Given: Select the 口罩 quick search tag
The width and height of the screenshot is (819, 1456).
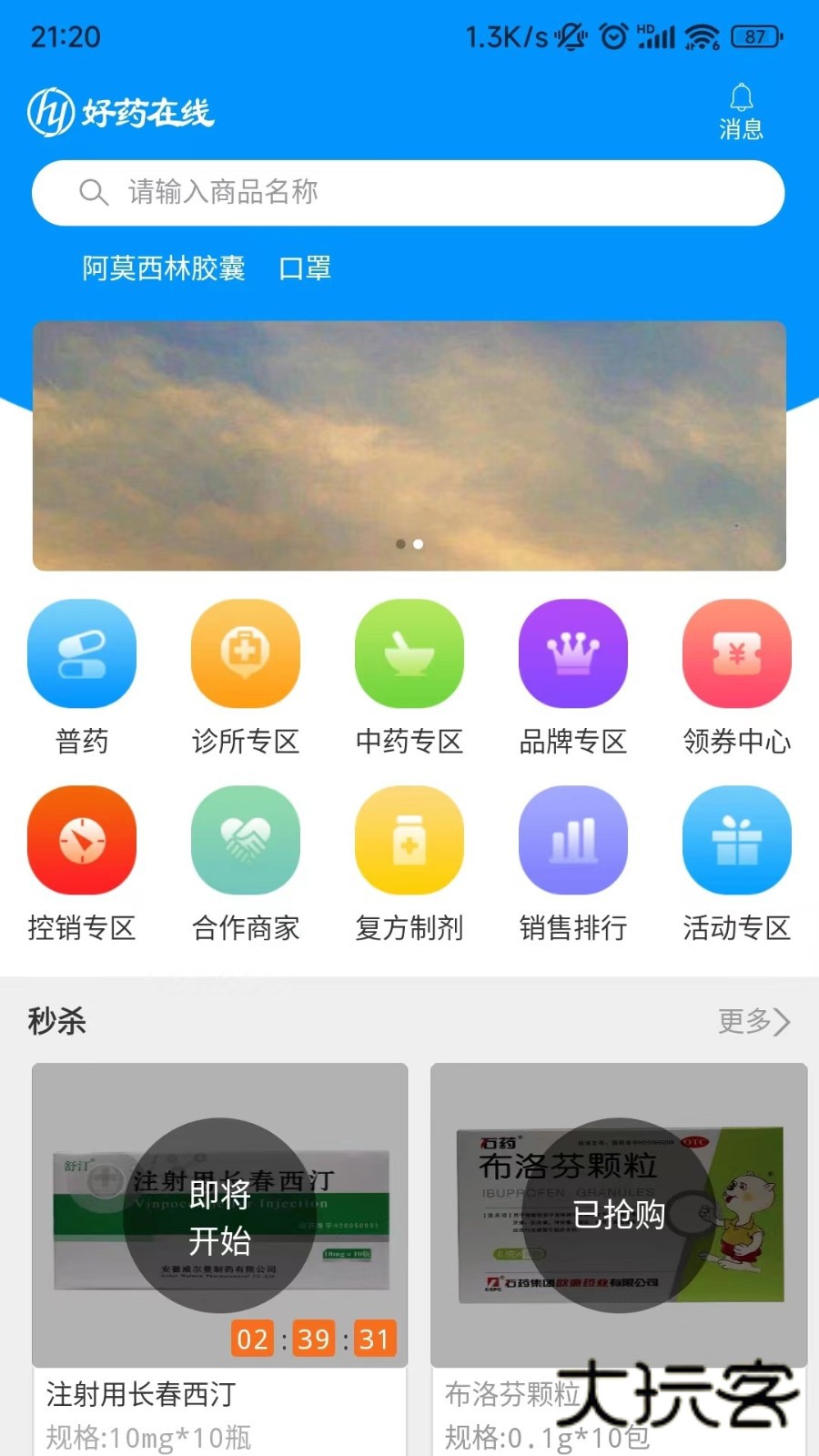Looking at the screenshot, I should pos(306,269).
